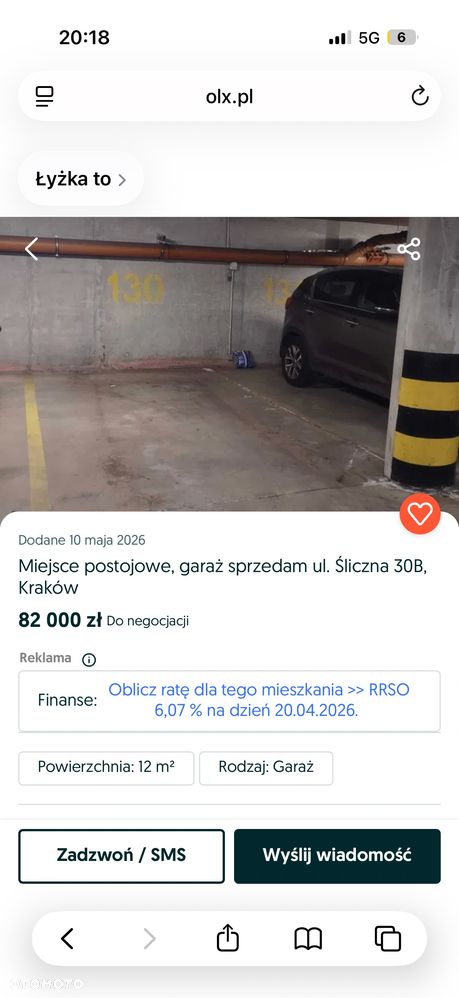The height and width of the screenshot is (998, 459).
Task: Reload the olx.pl page
Action: click(x=420, y=96)
